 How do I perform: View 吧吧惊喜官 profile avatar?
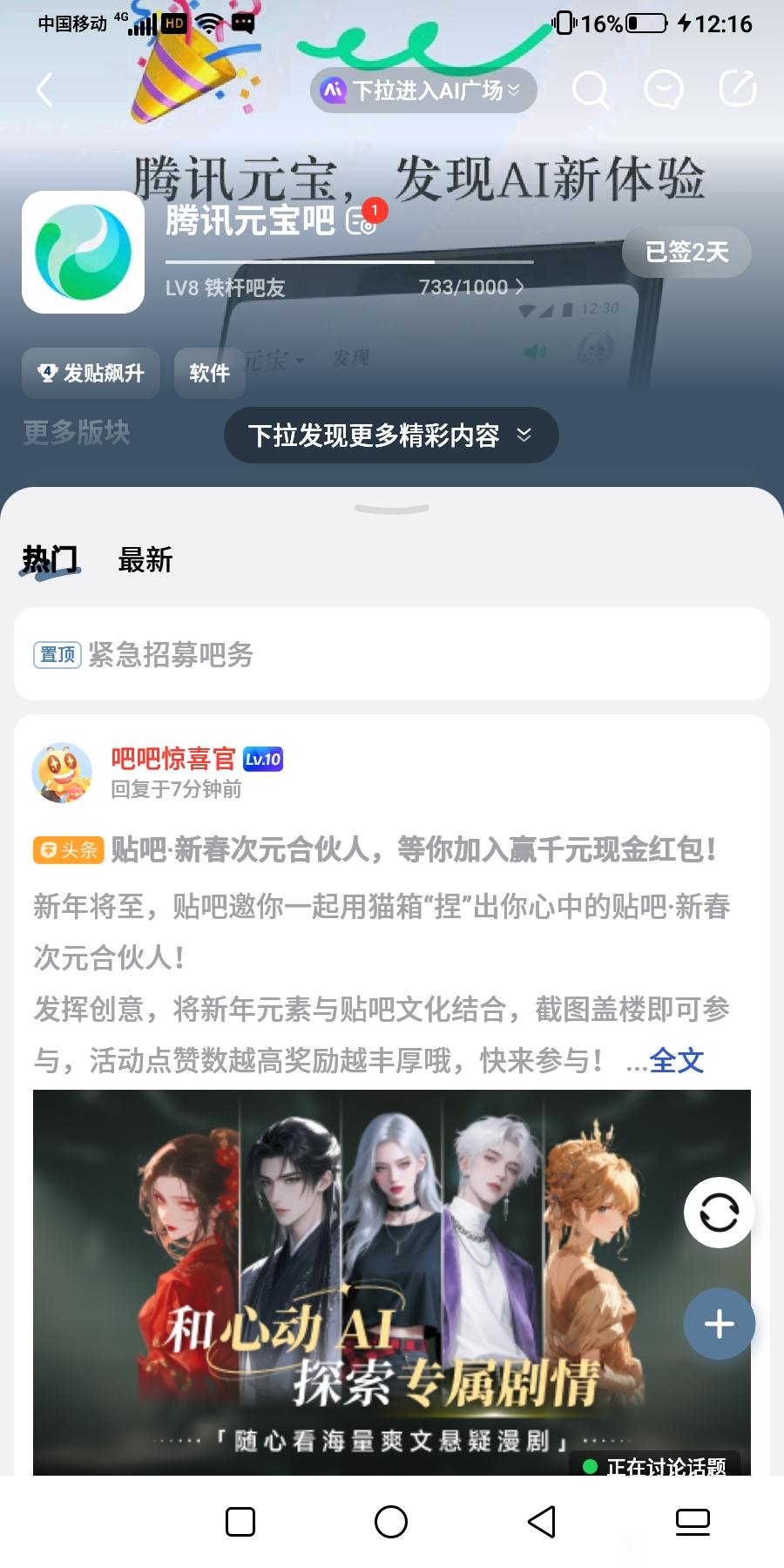(x=62, y=773)
